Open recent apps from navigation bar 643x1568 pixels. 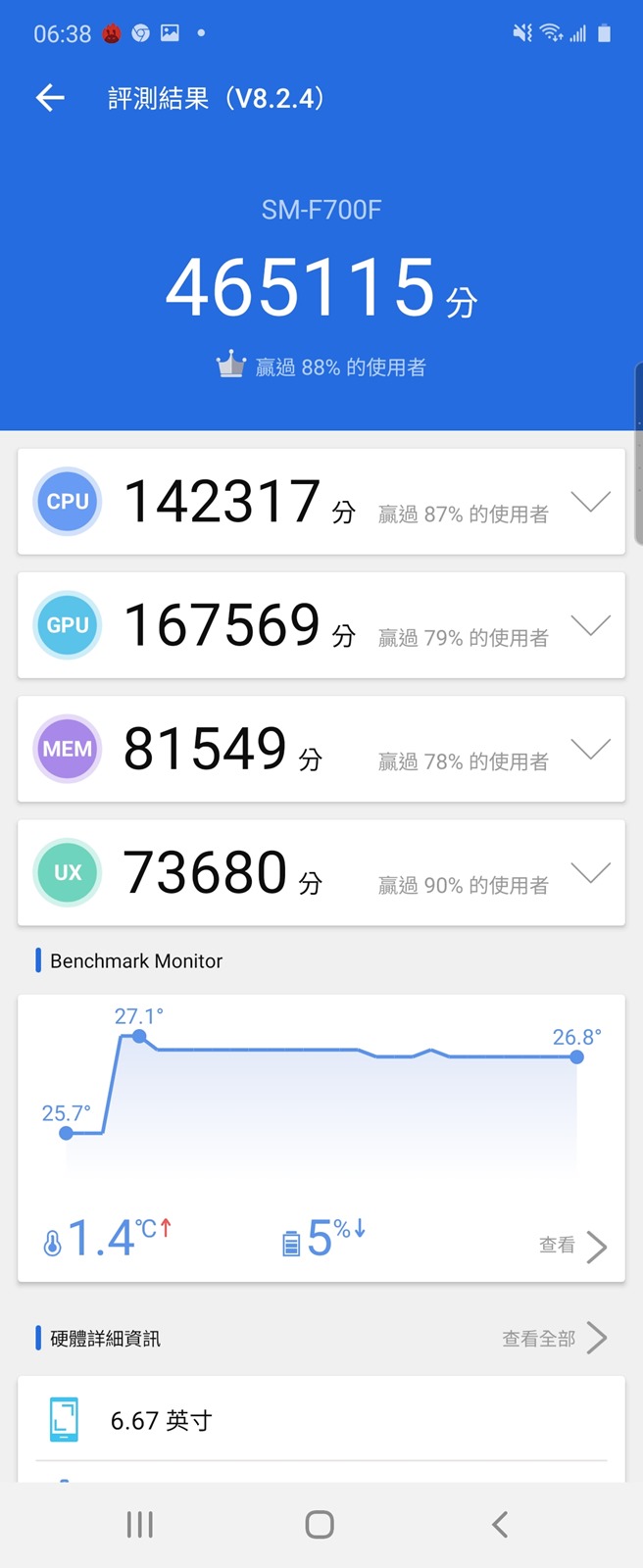click(140, 1524)
